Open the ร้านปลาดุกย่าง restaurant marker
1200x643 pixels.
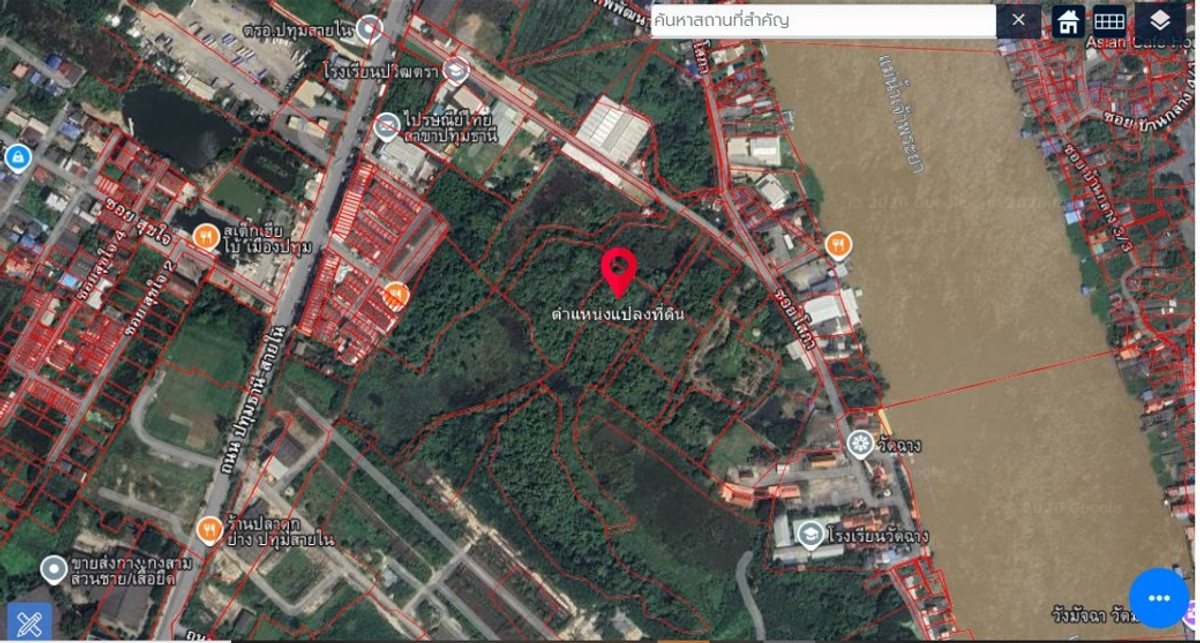tap(209, 530)
